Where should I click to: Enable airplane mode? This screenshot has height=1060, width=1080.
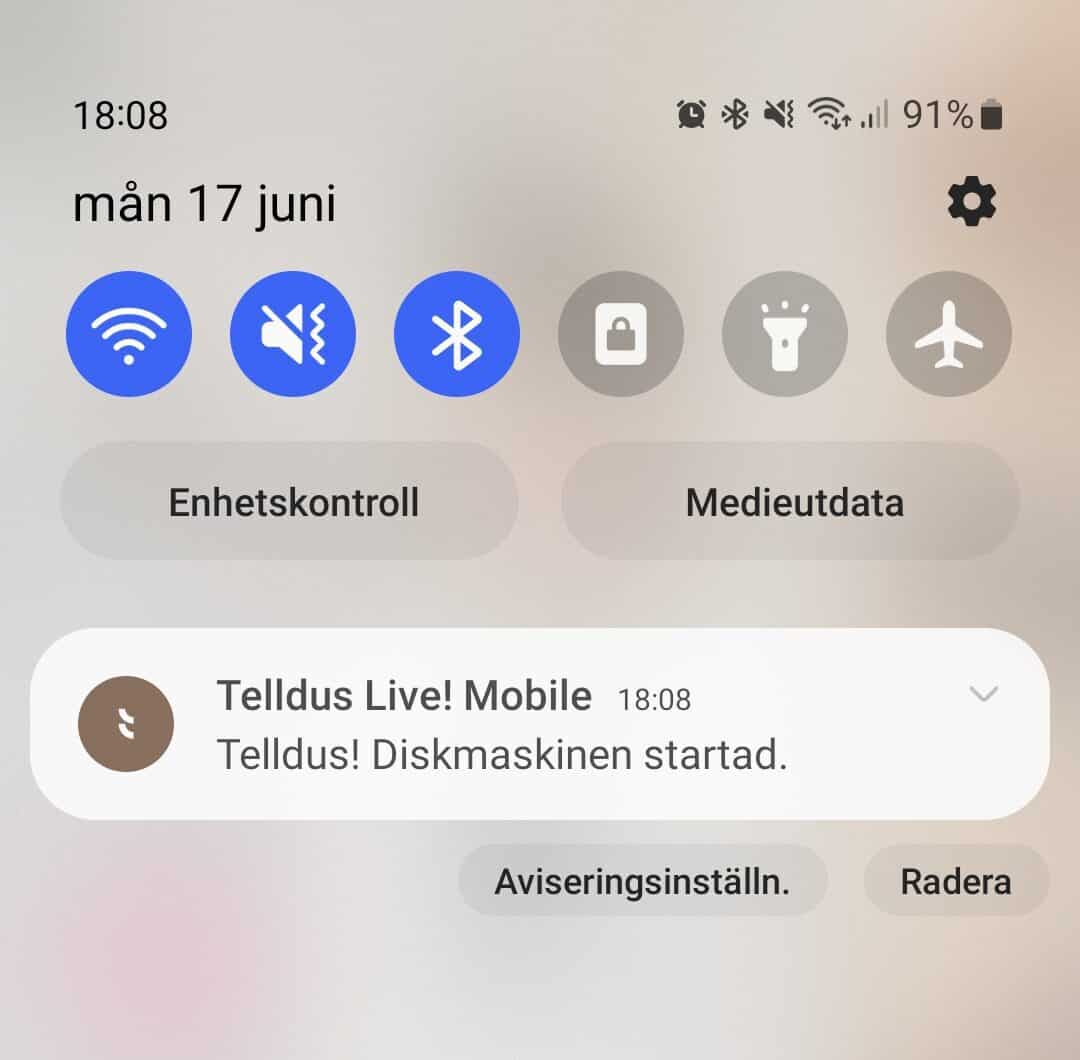[x=949, y=334]
